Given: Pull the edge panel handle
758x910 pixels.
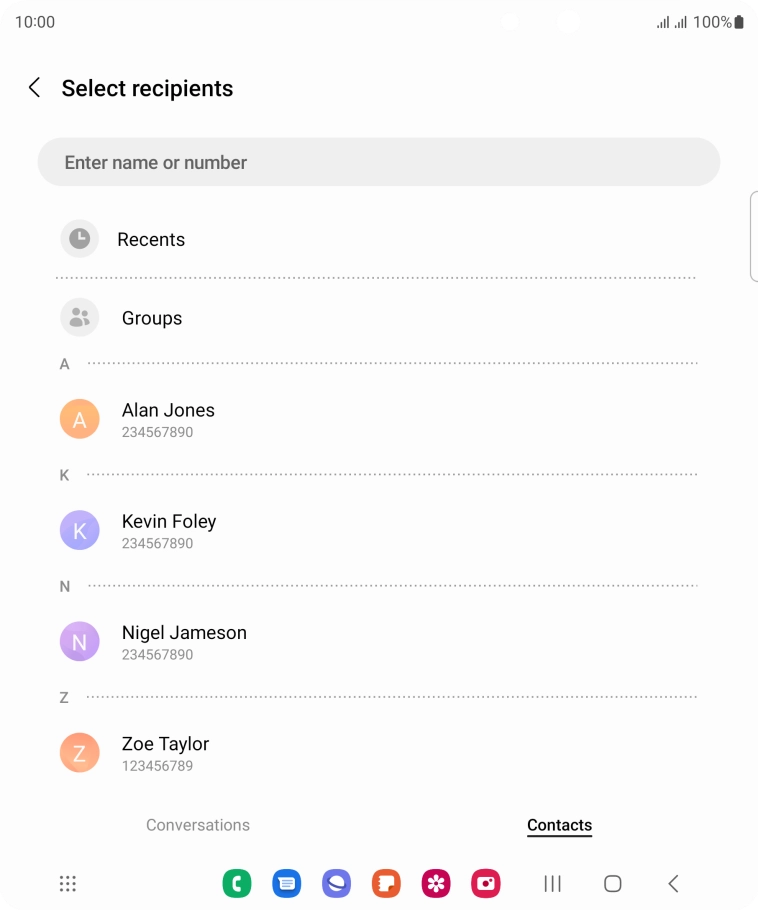Looking at the screenshot, I should [753, 238].
